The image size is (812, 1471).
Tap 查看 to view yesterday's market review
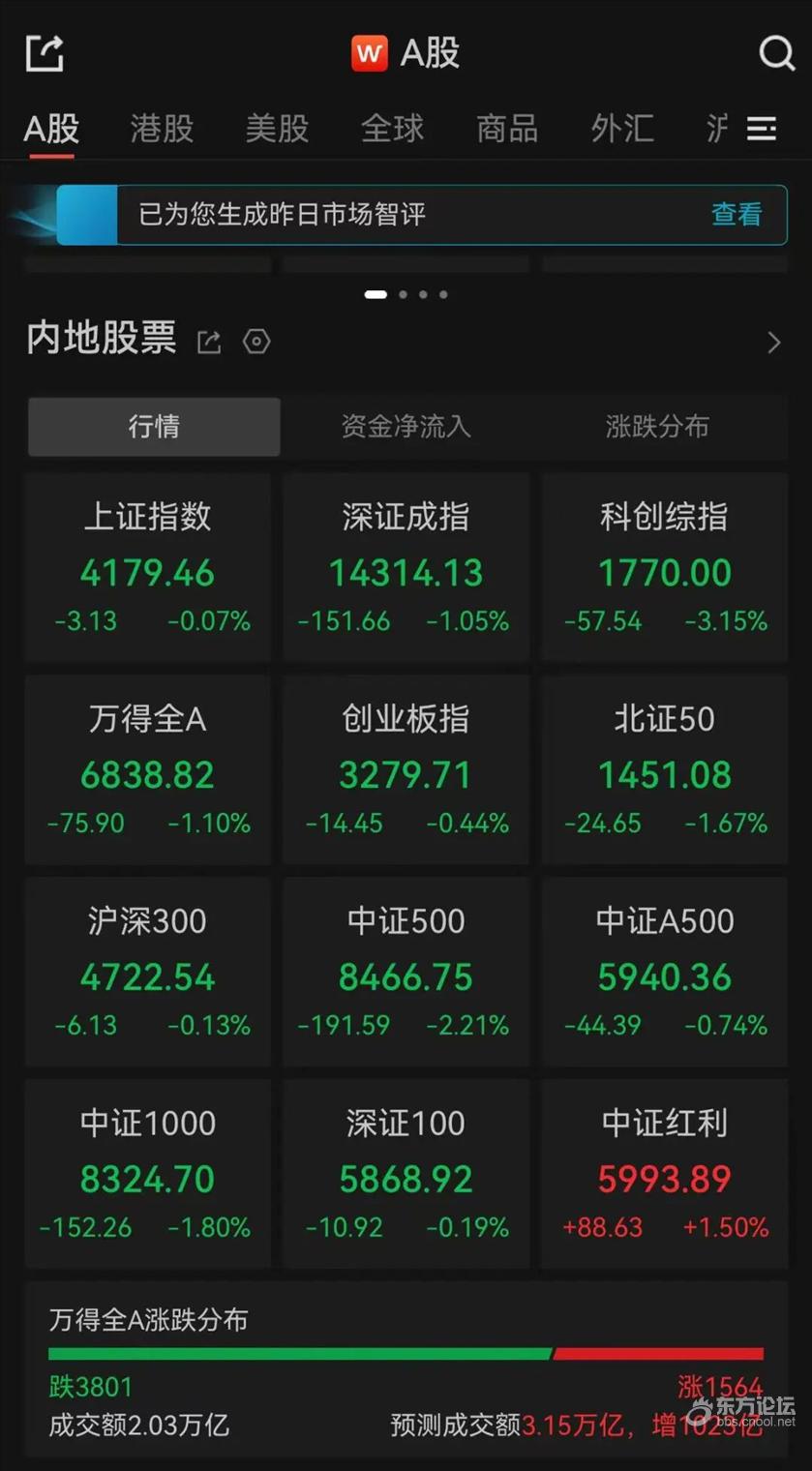[737, 214]
